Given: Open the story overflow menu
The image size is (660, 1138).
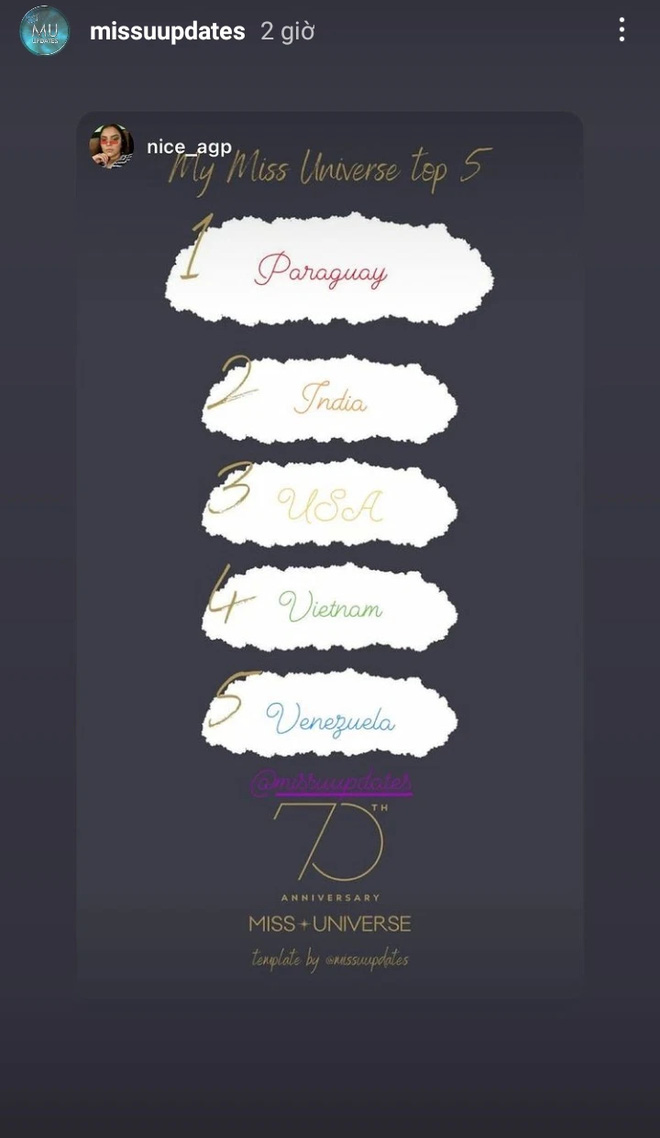Looking at the screenshot, I should [x=621, y=31].
